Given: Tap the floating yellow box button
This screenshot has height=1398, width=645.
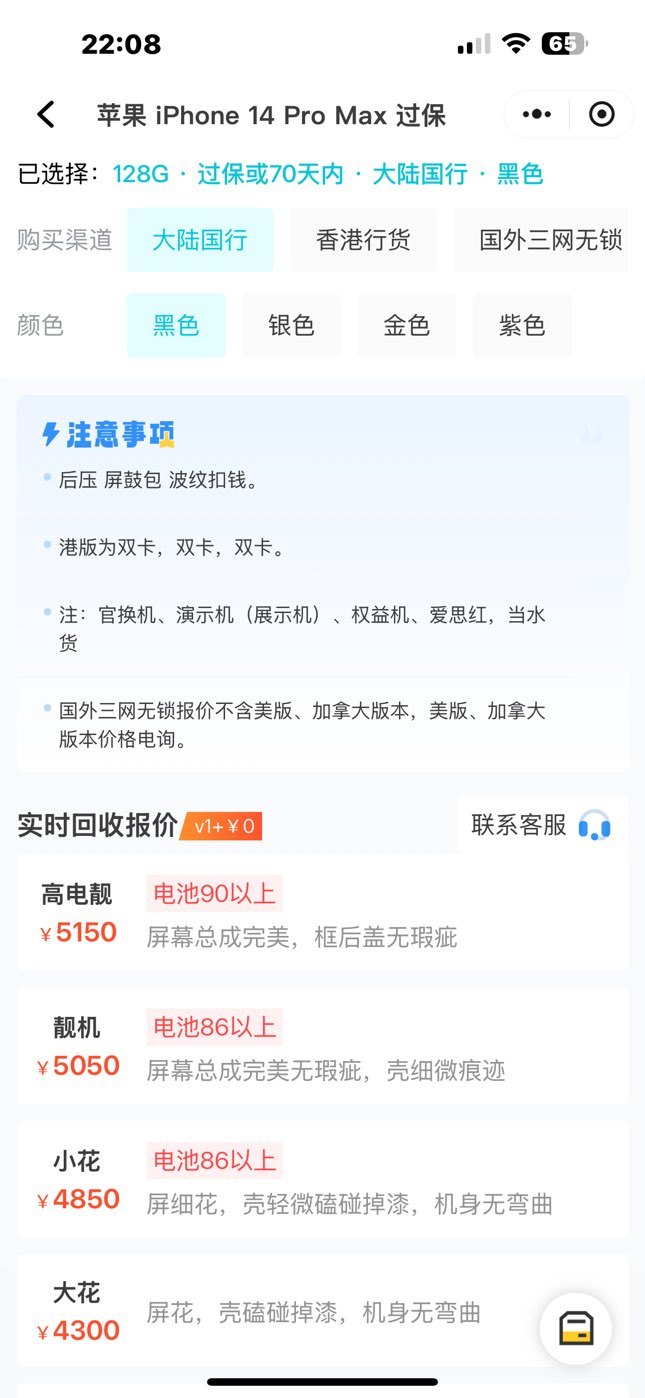Looking at the screenshot, I should coord(576,1329).
